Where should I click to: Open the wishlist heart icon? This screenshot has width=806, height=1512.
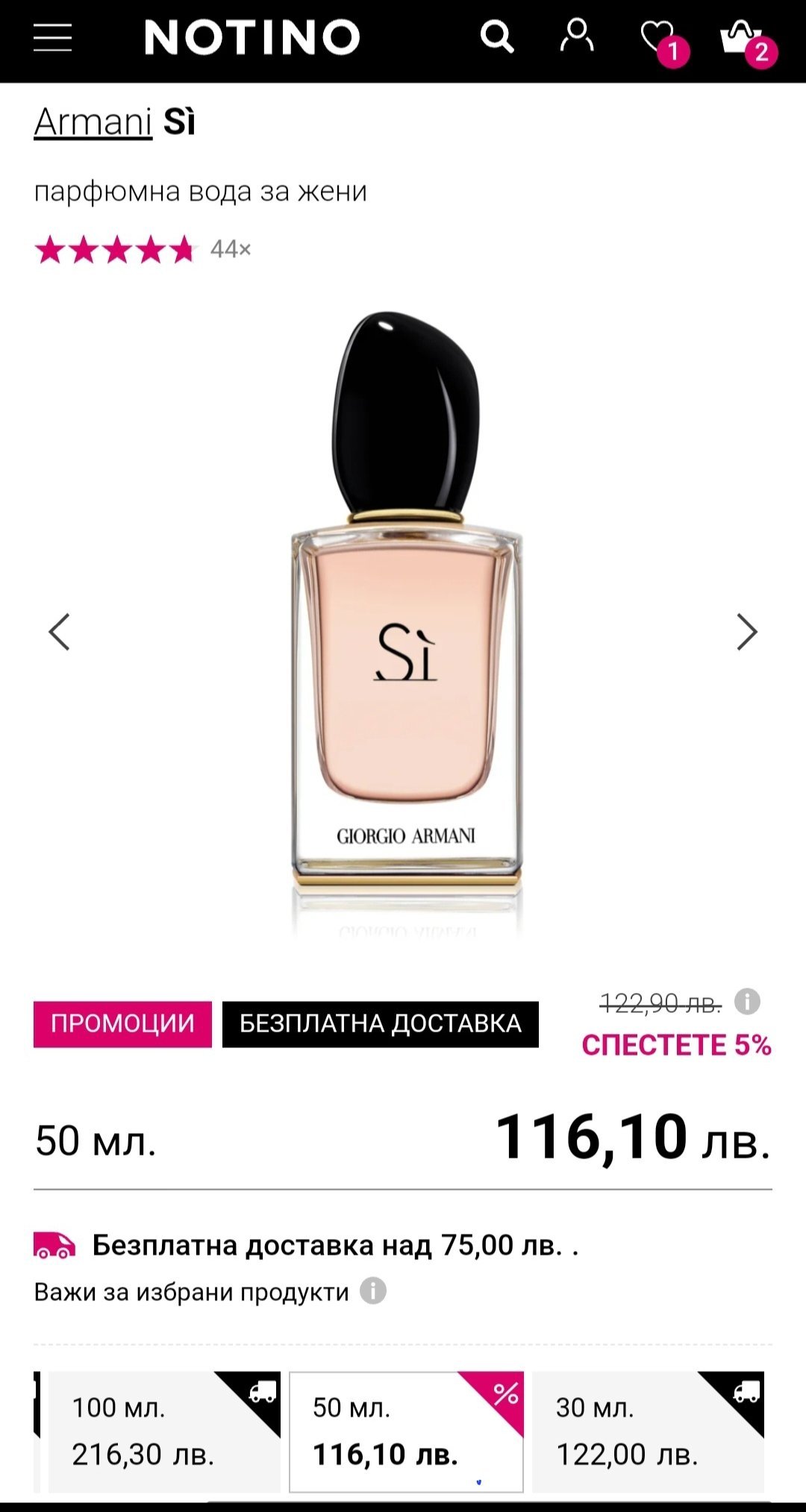pyautogui.click(x=661, y=39)
